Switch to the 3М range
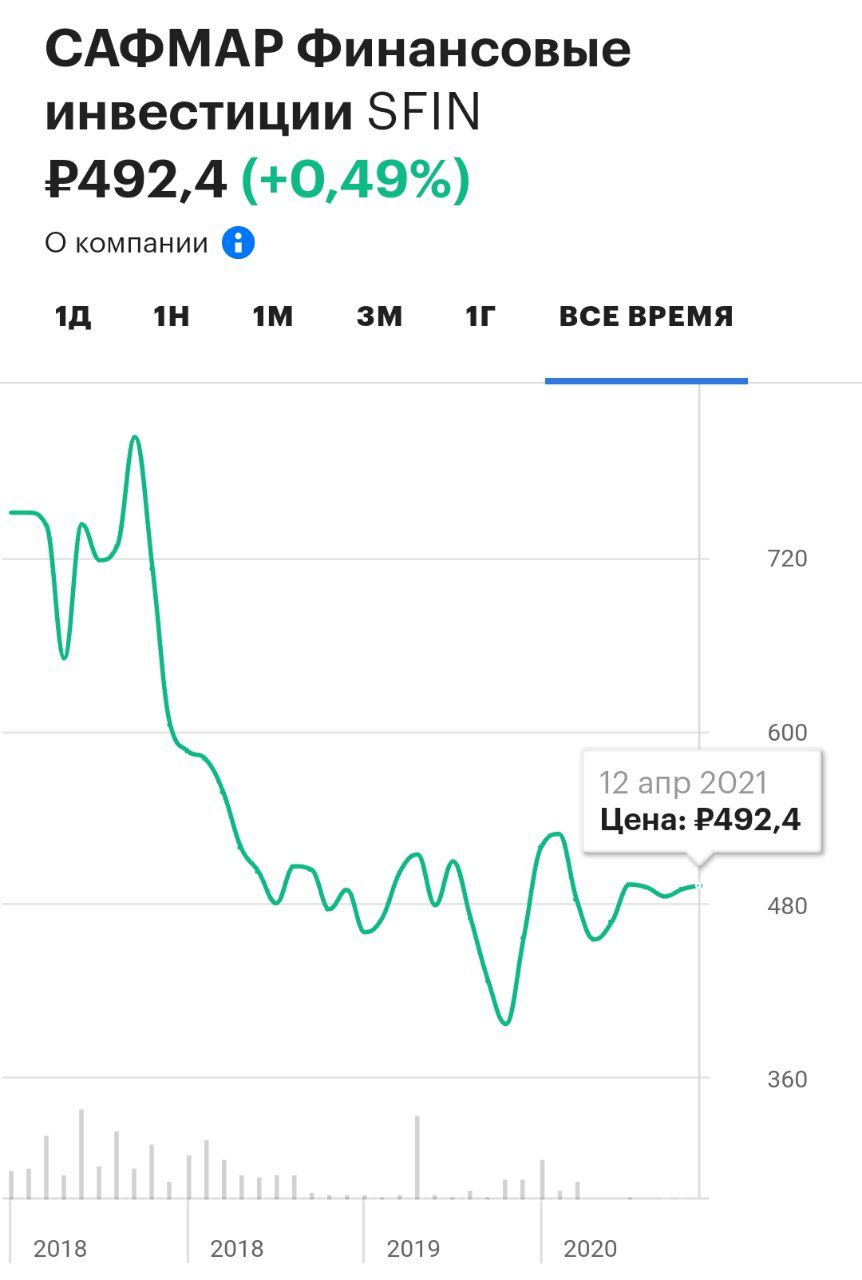The height and width of the screenshot is (1280, 862). pos(379,317)
